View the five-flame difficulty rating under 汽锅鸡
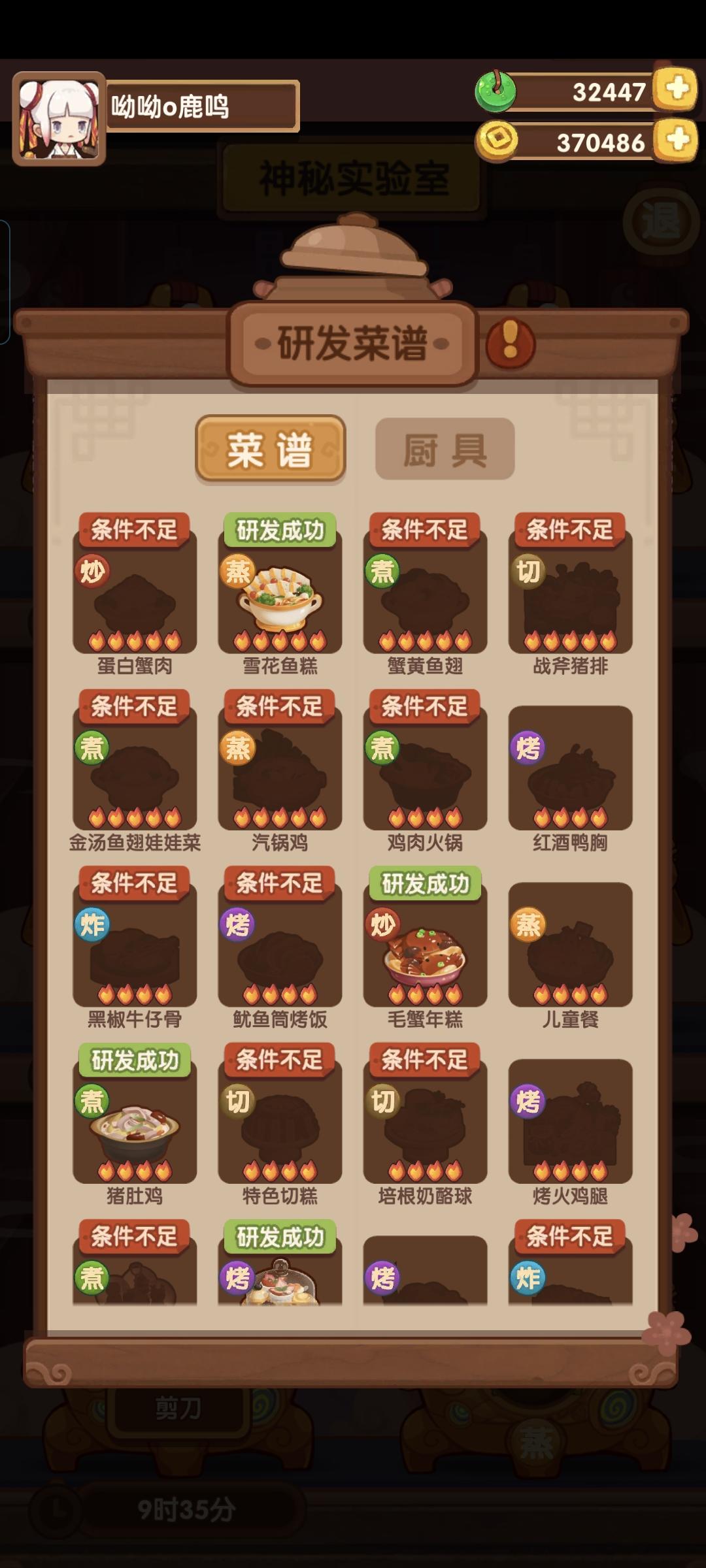This screenshot has width=706, height=1568. point(279,815)
